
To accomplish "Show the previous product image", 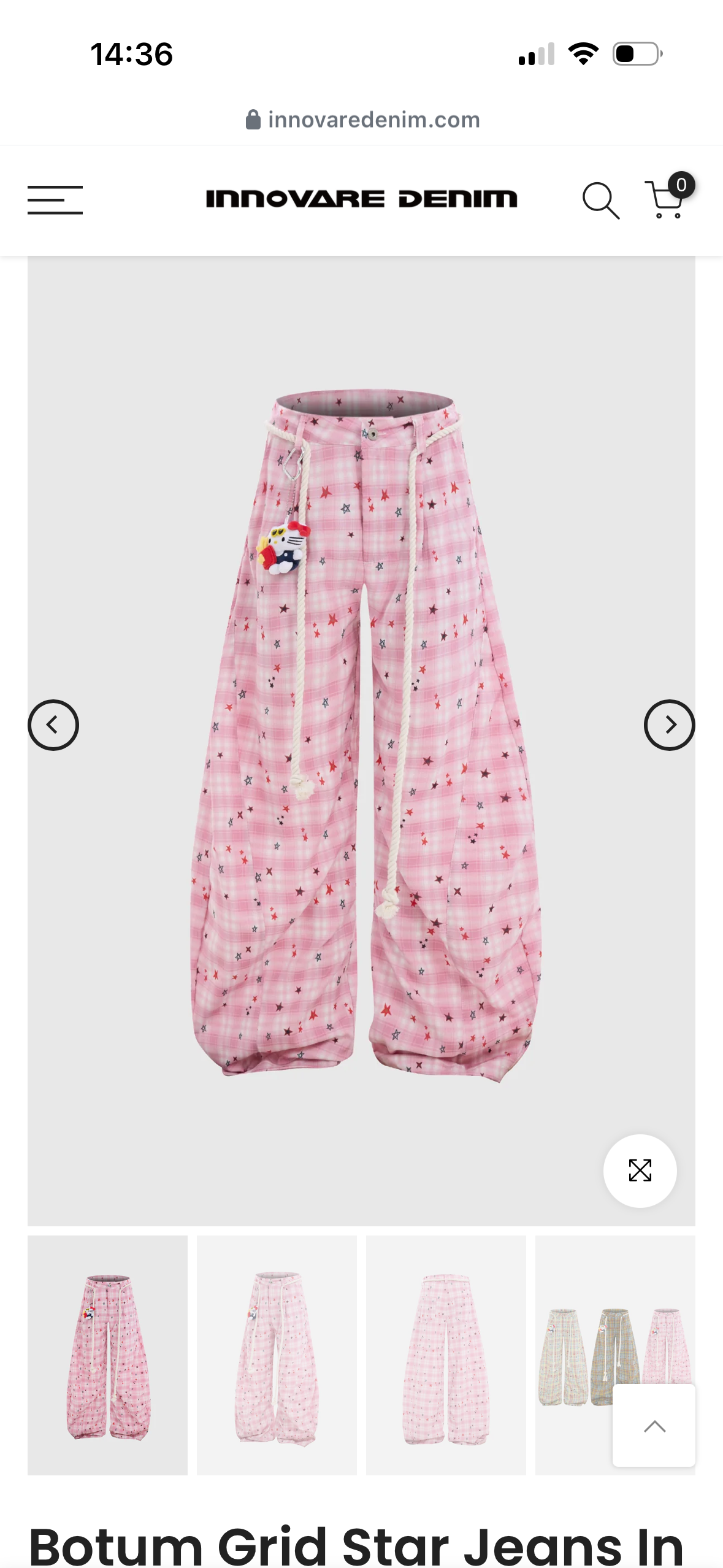I will [53, 724].
